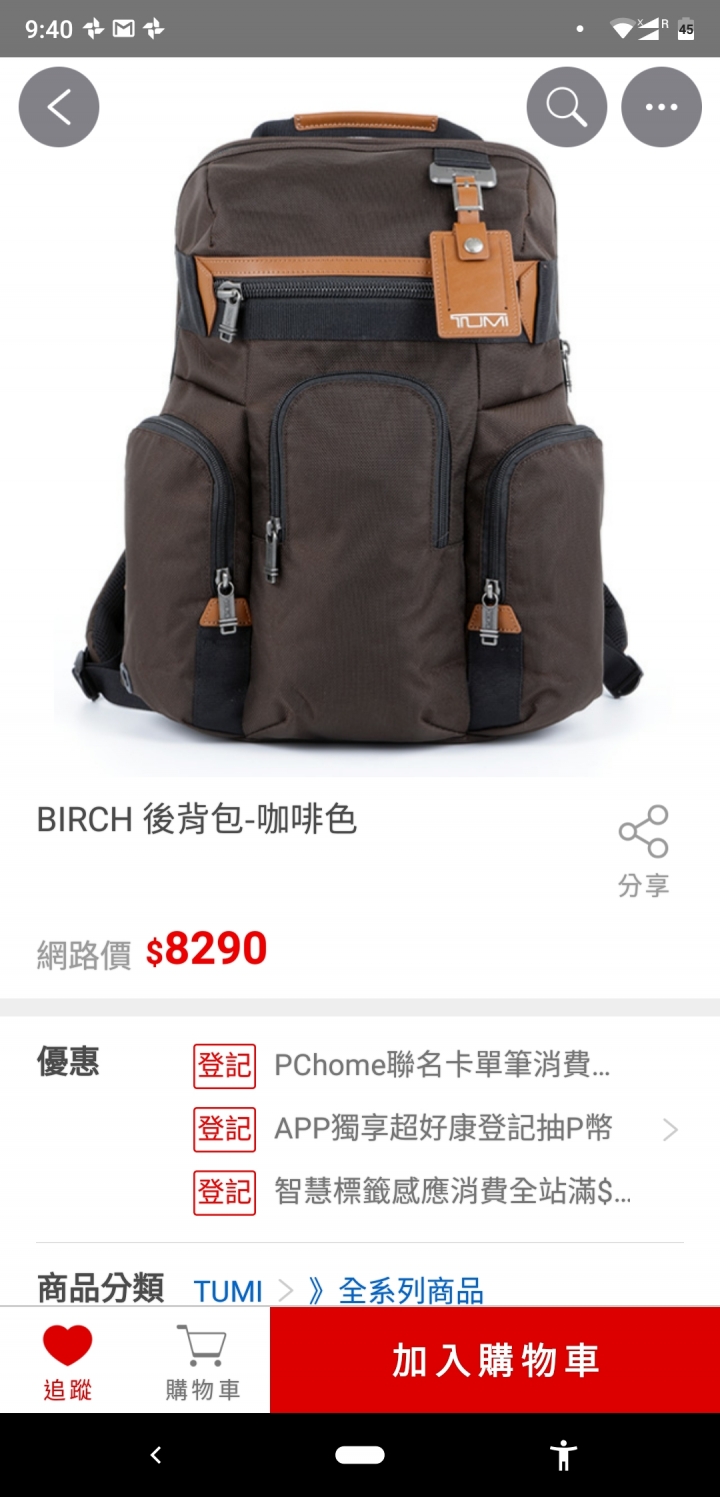720x1497 pixels.
Task: Go back using the top arrow
Action: pos(59,107)
